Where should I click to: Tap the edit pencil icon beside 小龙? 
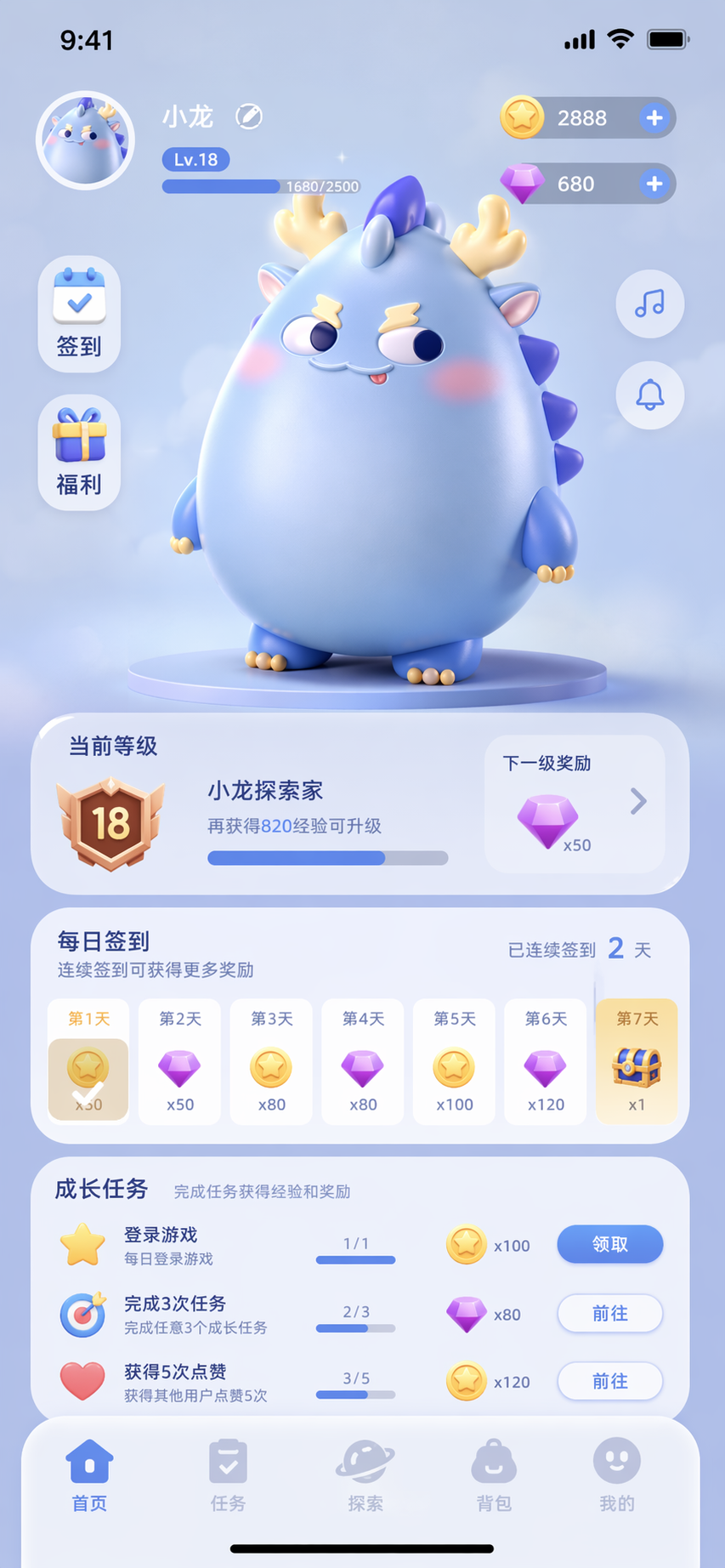(x=247, y=116)
